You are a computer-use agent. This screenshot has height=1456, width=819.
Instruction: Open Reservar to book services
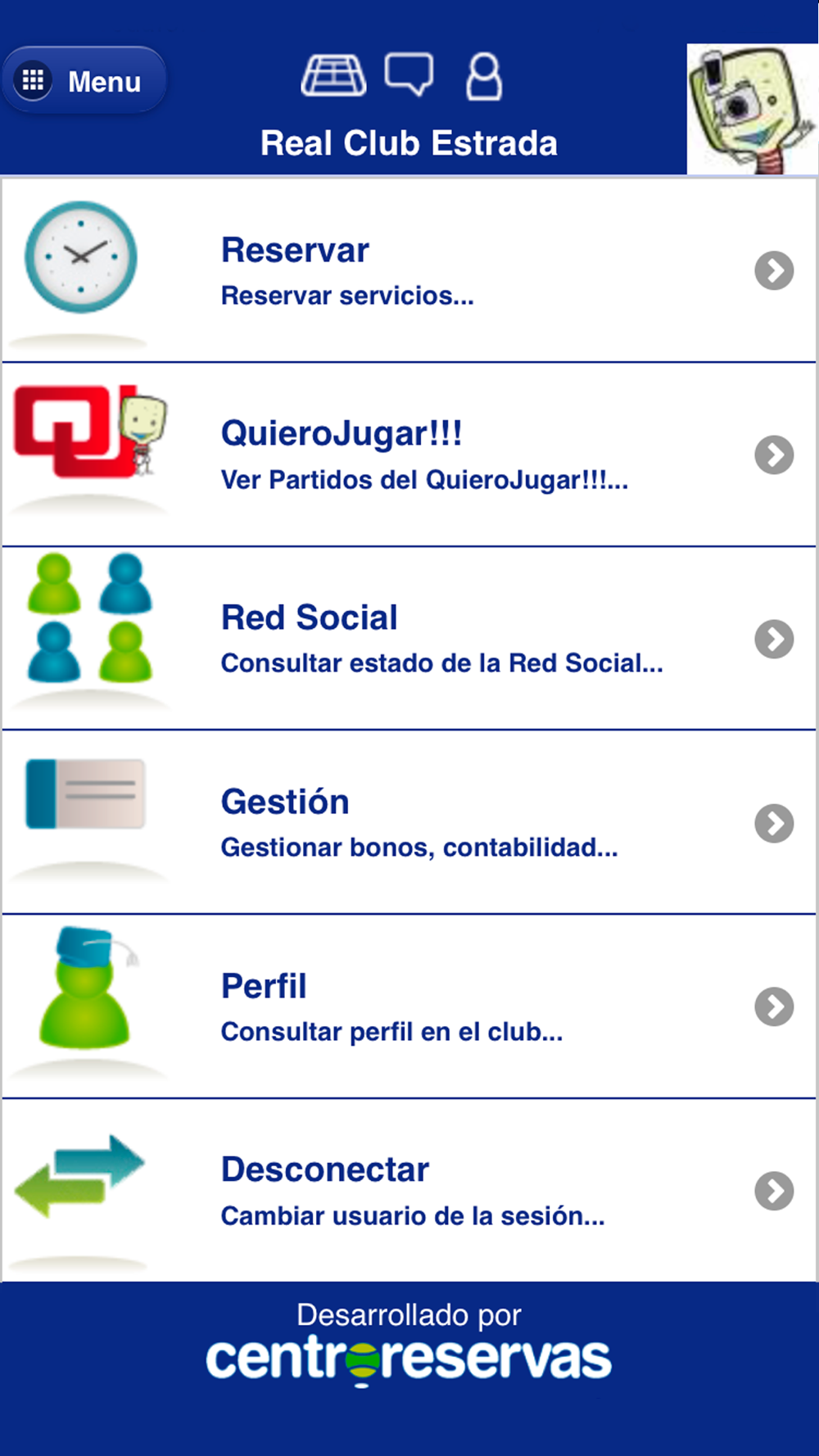click(409, 270)
